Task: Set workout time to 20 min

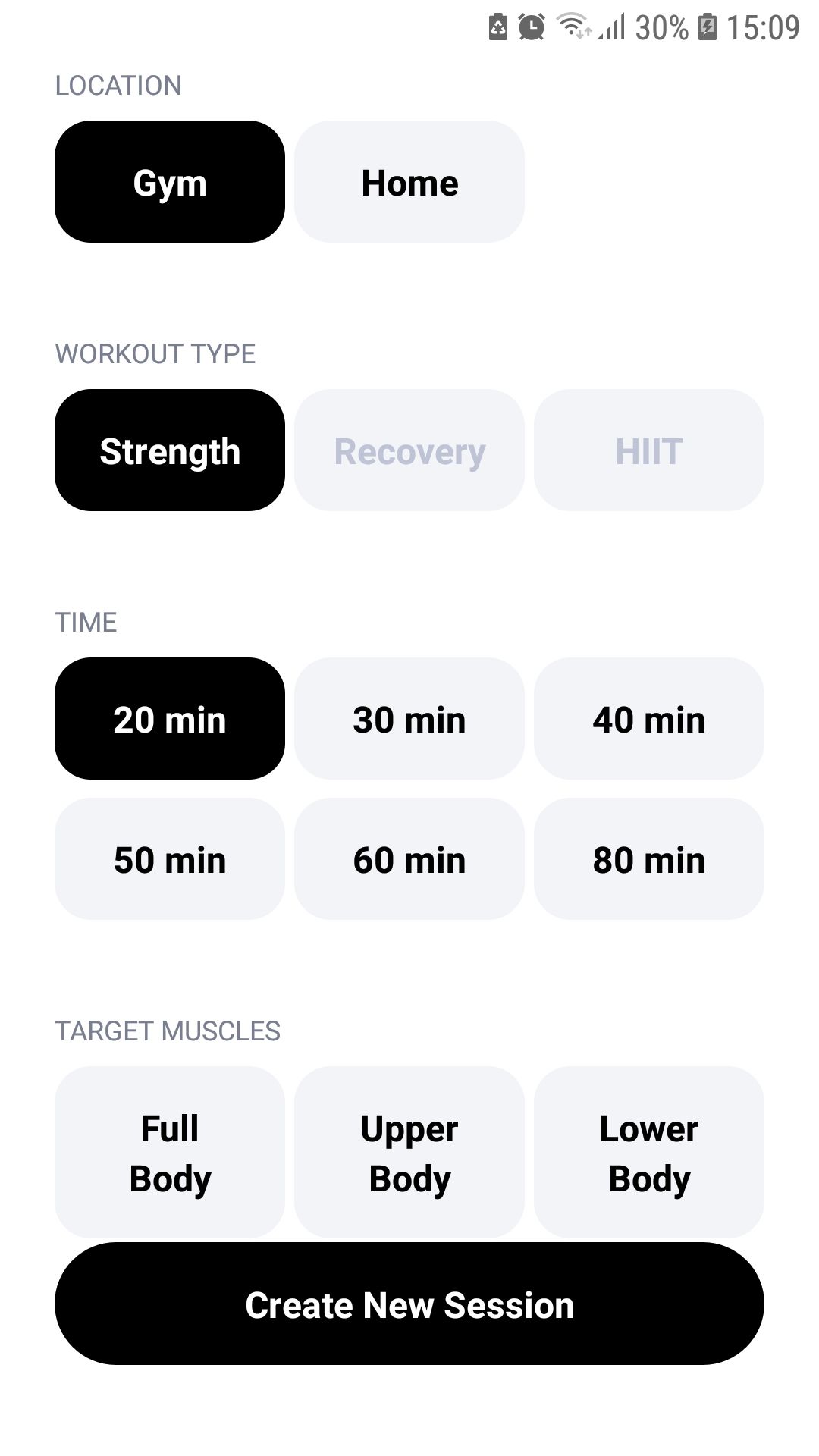Action: [170, 719]
